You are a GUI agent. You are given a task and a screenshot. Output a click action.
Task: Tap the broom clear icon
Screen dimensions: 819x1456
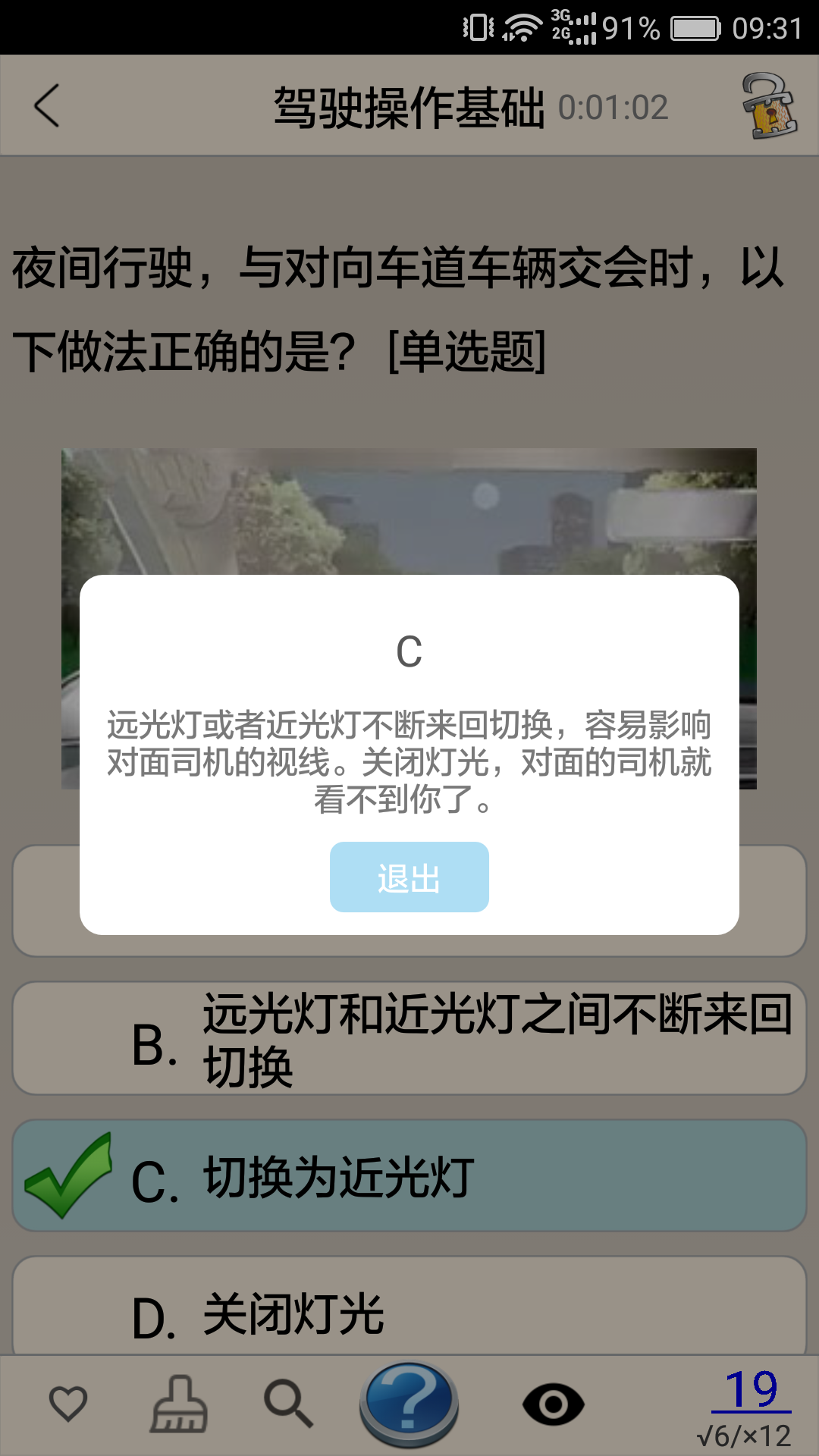tap(179, 1404)
